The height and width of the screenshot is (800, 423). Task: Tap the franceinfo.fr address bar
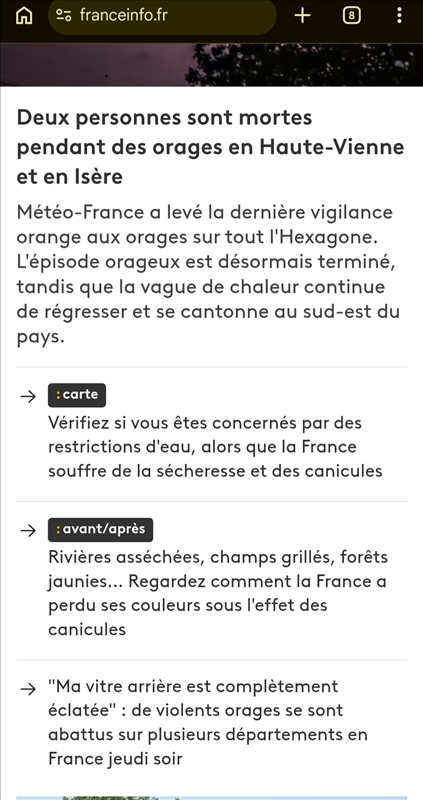click(162, 16)
